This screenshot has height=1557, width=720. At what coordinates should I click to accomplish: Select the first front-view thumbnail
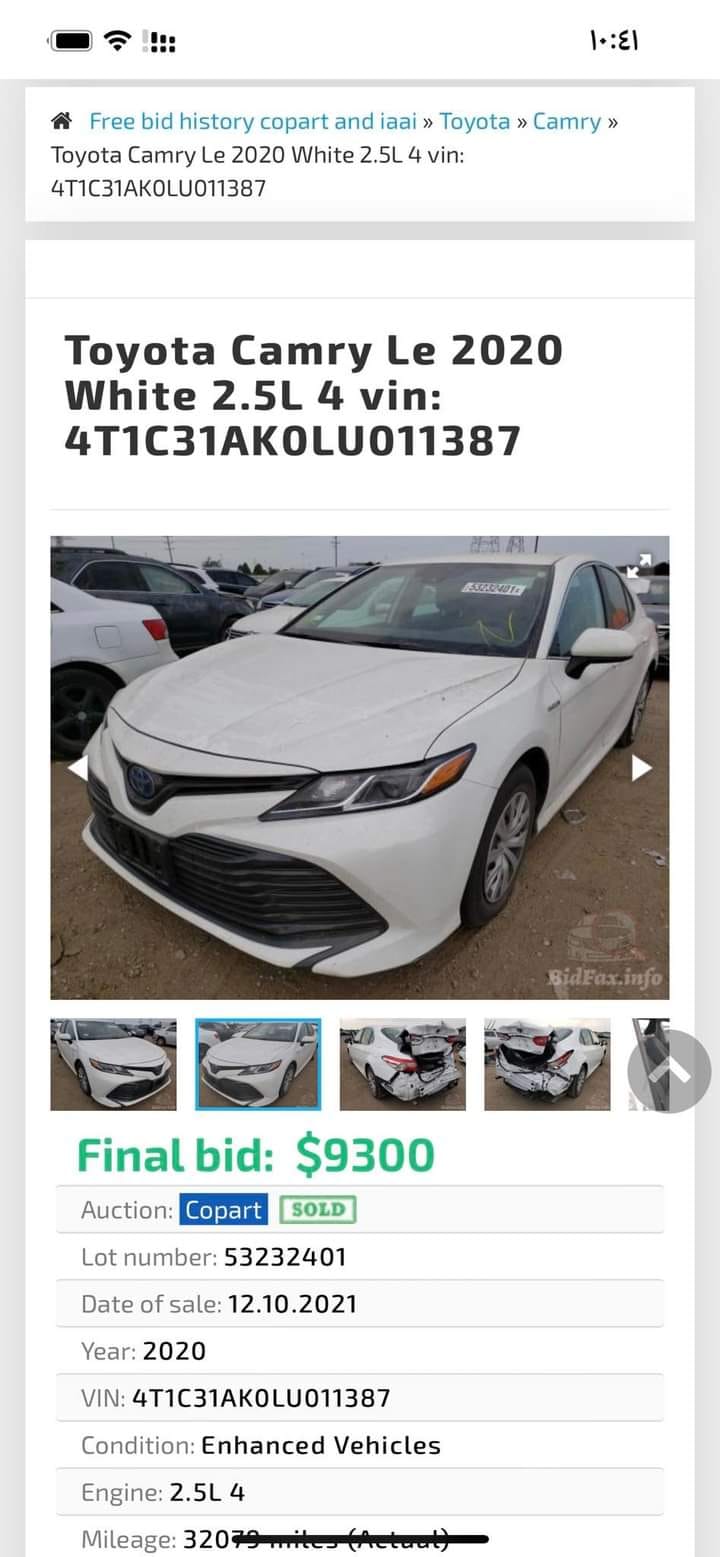coord(113,1064)
